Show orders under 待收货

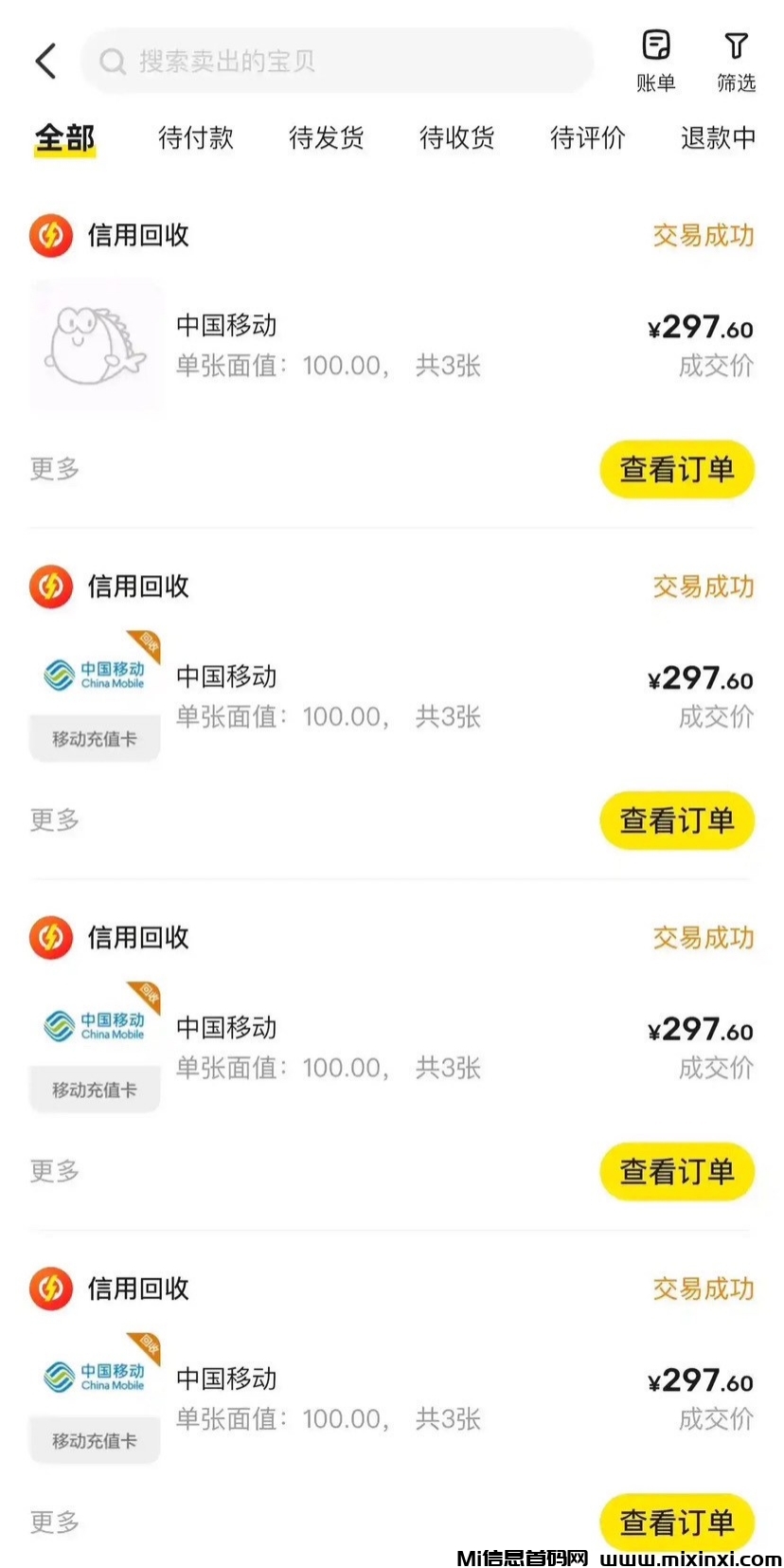click(456, 138)
